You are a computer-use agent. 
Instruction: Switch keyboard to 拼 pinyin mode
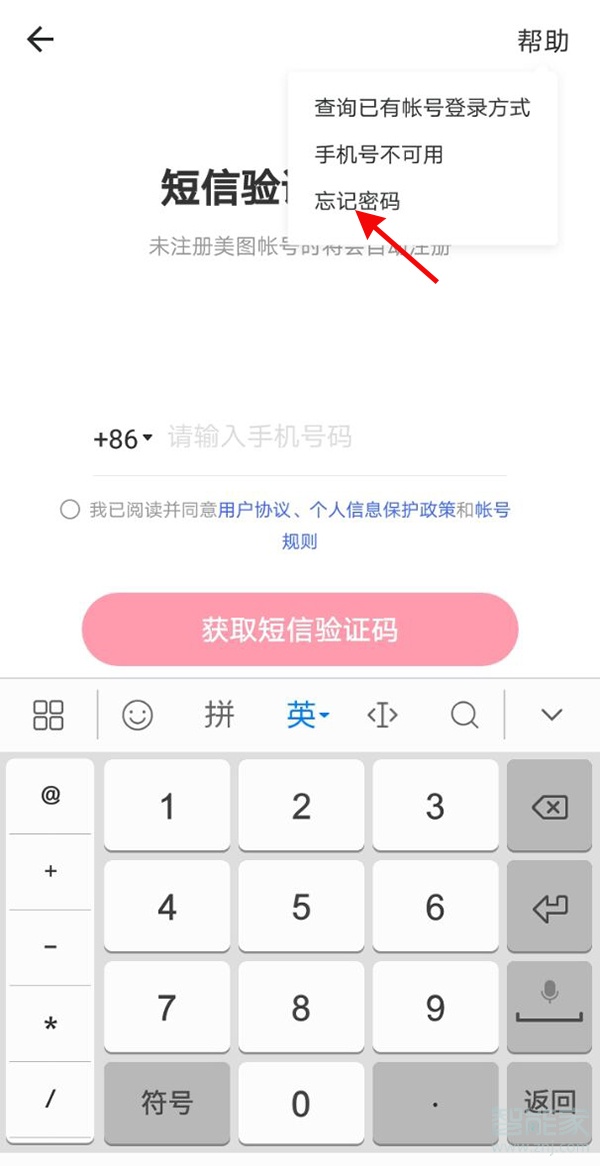click(219, 715)
